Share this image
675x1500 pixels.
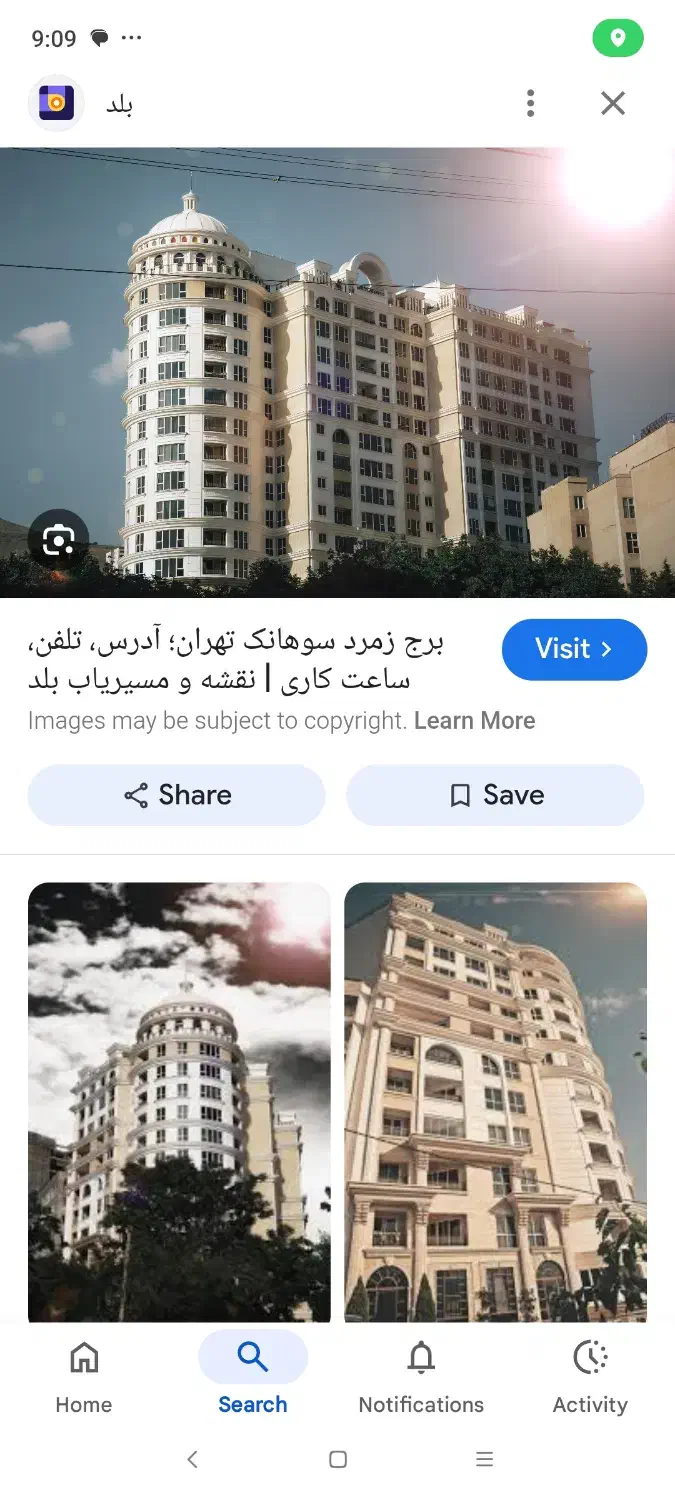(x=177, y=795)
